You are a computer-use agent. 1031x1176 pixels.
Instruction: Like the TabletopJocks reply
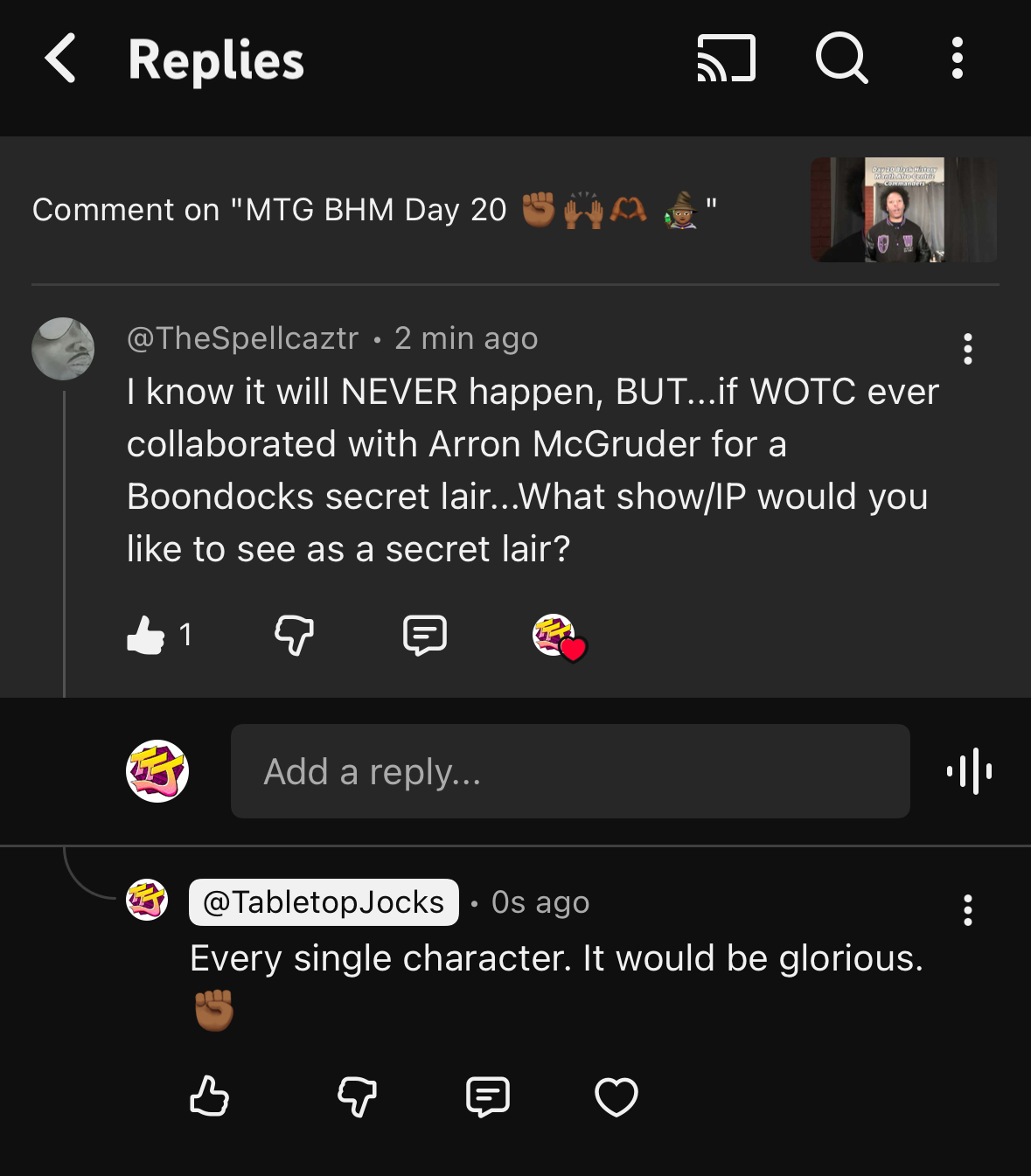(x=210, y=1096)
